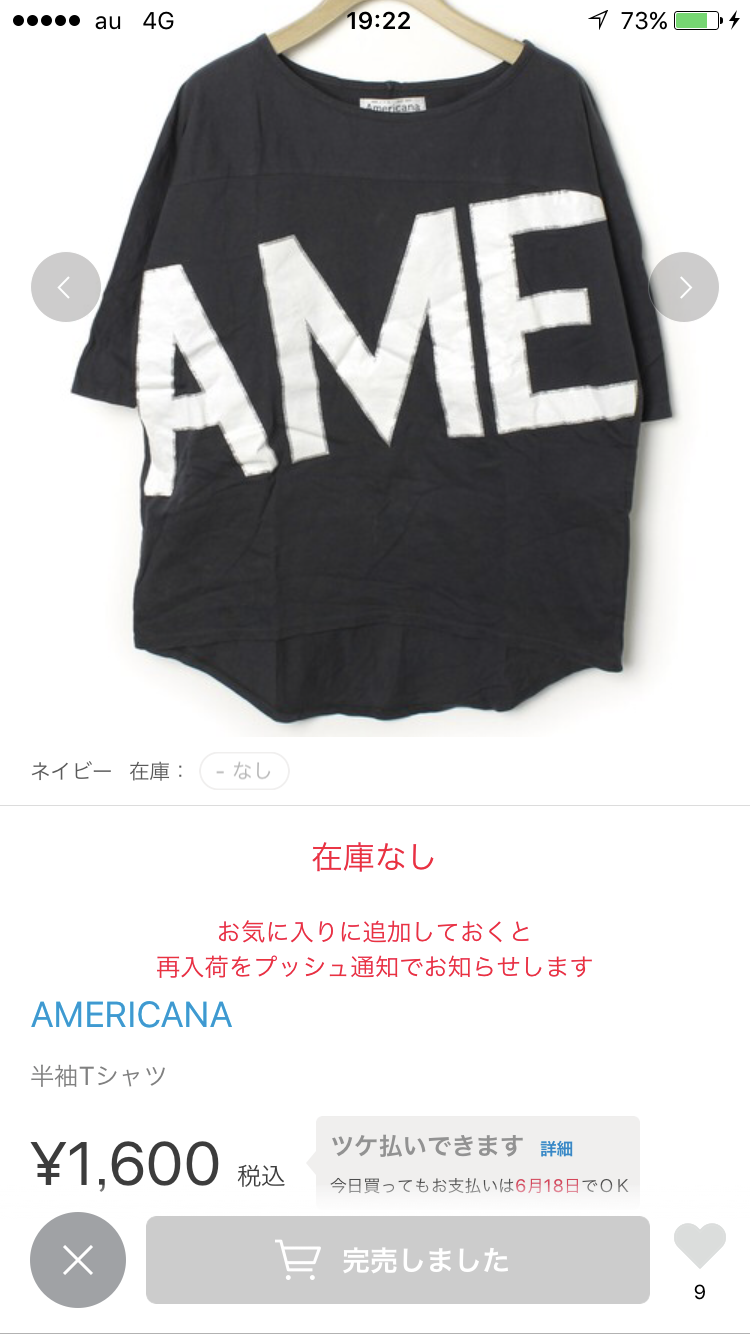Viewport: 750px width, 1334px height.
Task: Show the previous product photo
Action: tap(66, 287)
